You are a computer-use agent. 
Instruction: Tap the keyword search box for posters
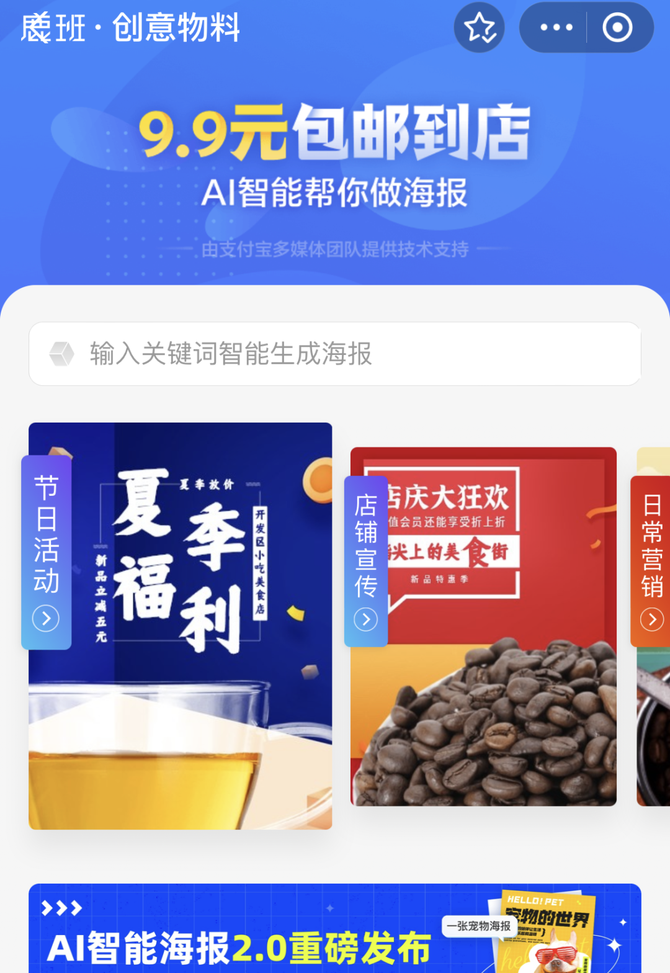point(334,354)
